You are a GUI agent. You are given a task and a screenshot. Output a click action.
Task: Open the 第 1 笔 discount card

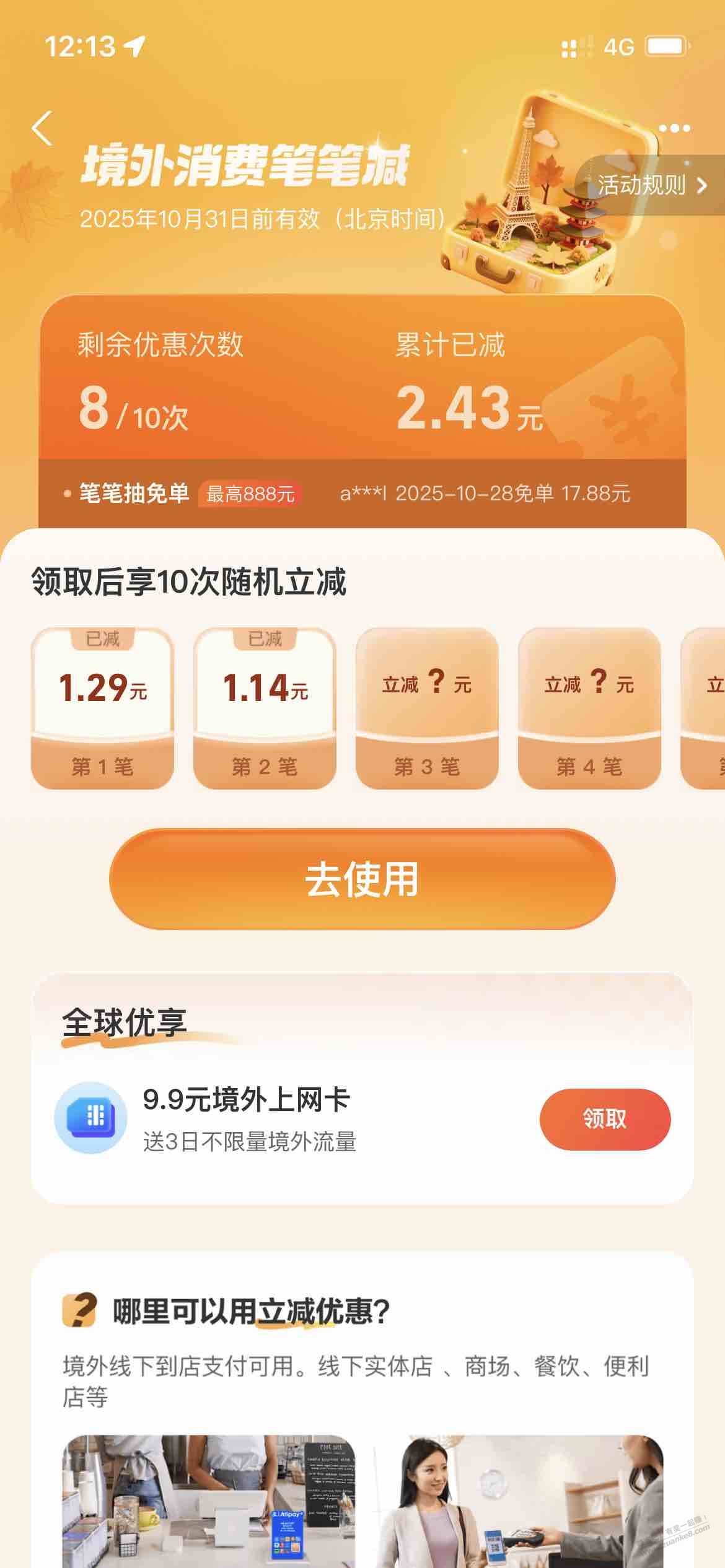pyautogui.click(x=102, y=708)
